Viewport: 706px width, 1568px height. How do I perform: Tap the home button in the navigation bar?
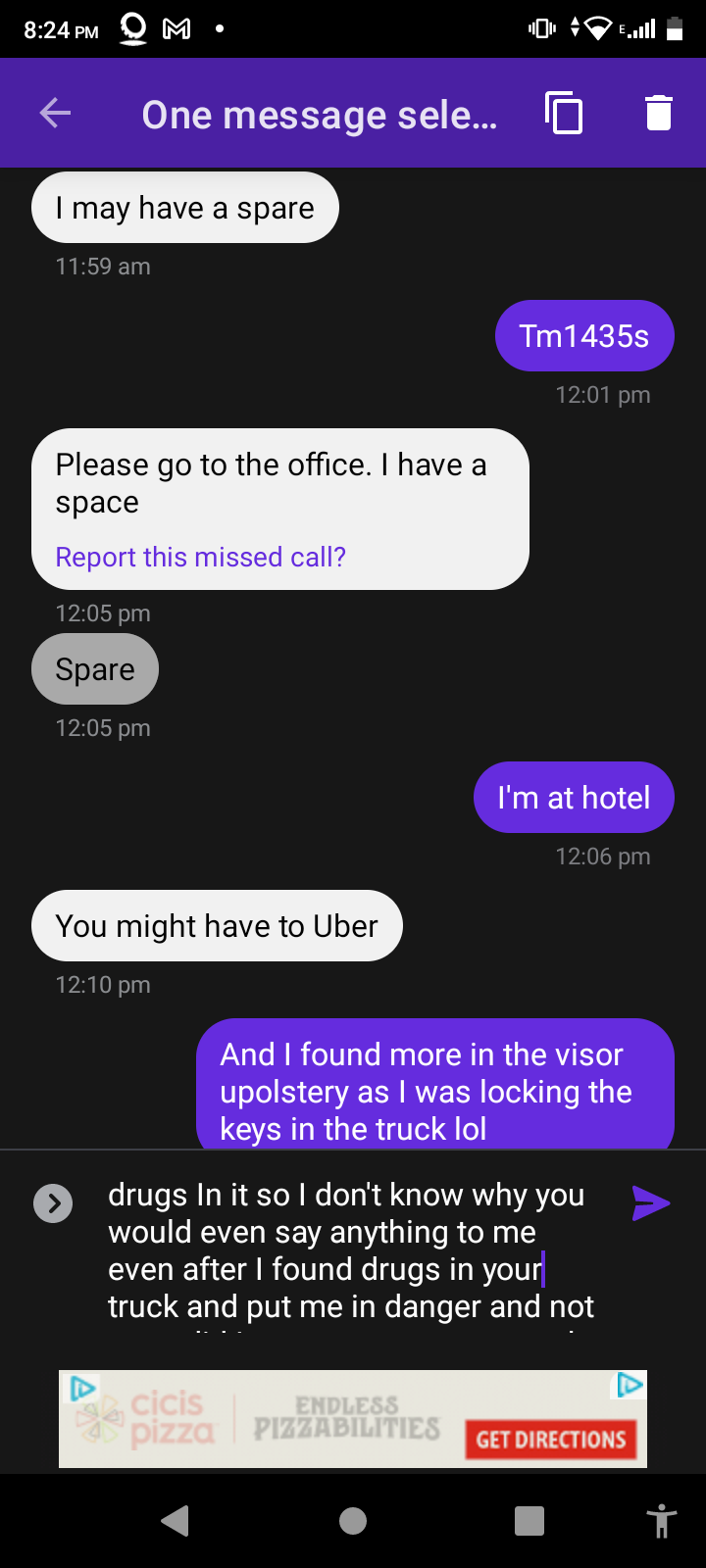[x=353, y=1521]
